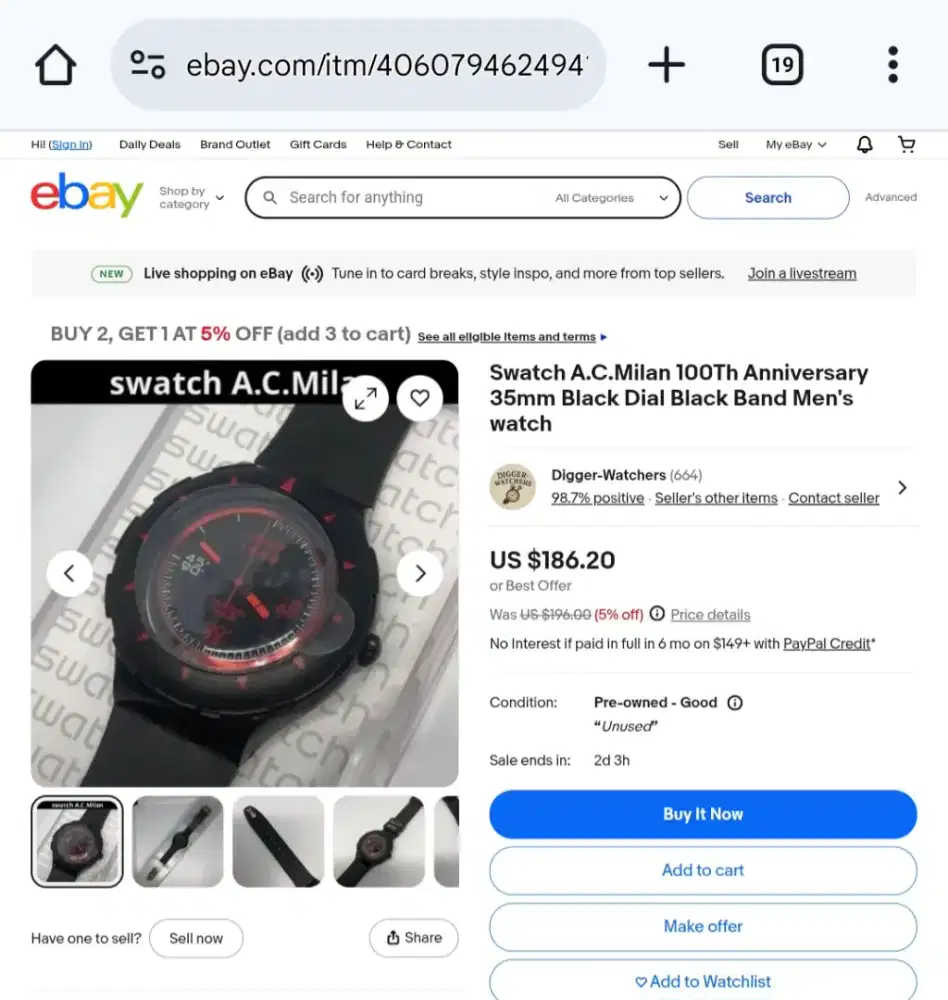Tap the Search button
Viewport: 948px width, 1000px height.
pyautogui.click(x=767, y=198)
